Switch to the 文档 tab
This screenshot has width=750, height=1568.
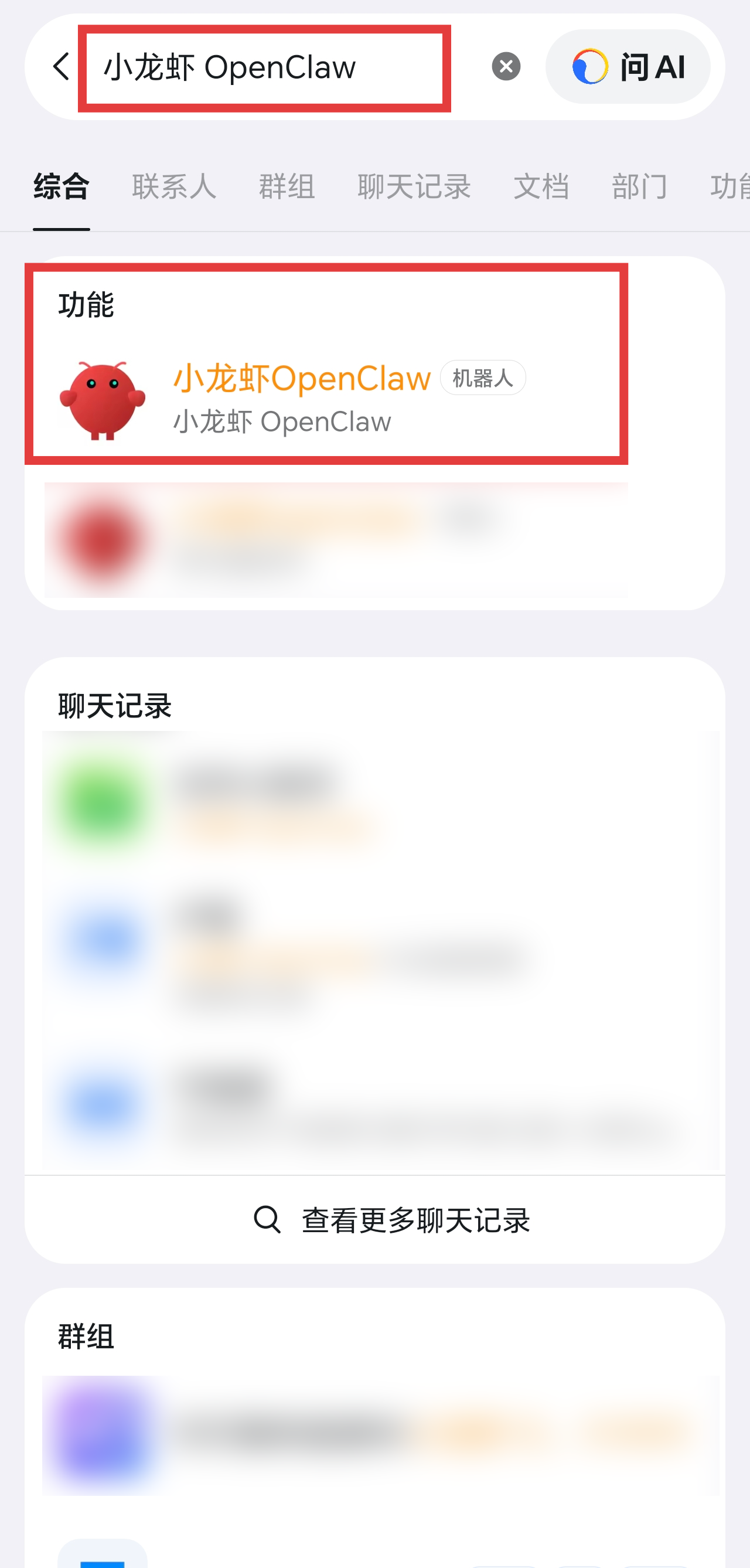coord(541,186)
